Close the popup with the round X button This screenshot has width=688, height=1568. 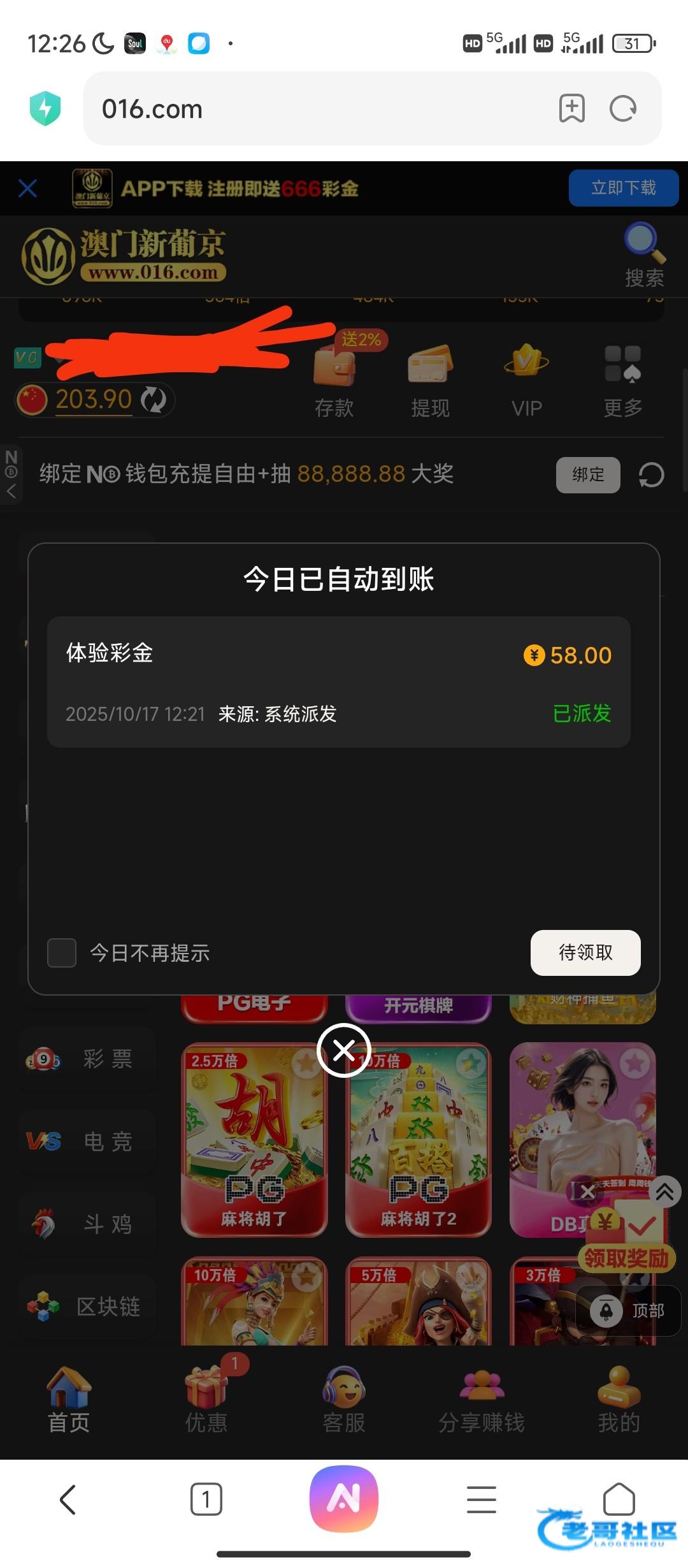[344, 1050]
